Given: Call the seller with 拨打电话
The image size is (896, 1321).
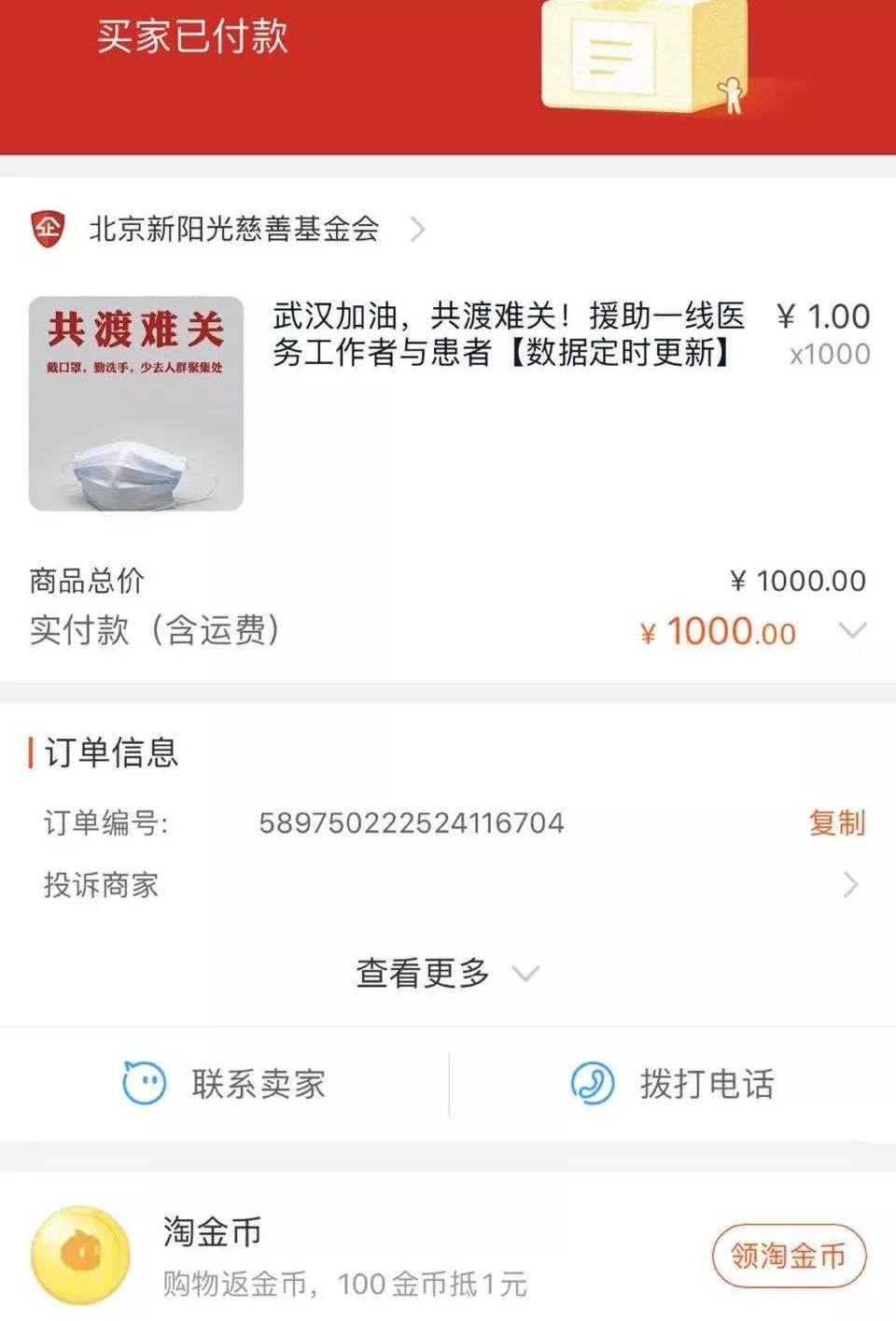Looking at the screenshot, I should click(673, 1084).
